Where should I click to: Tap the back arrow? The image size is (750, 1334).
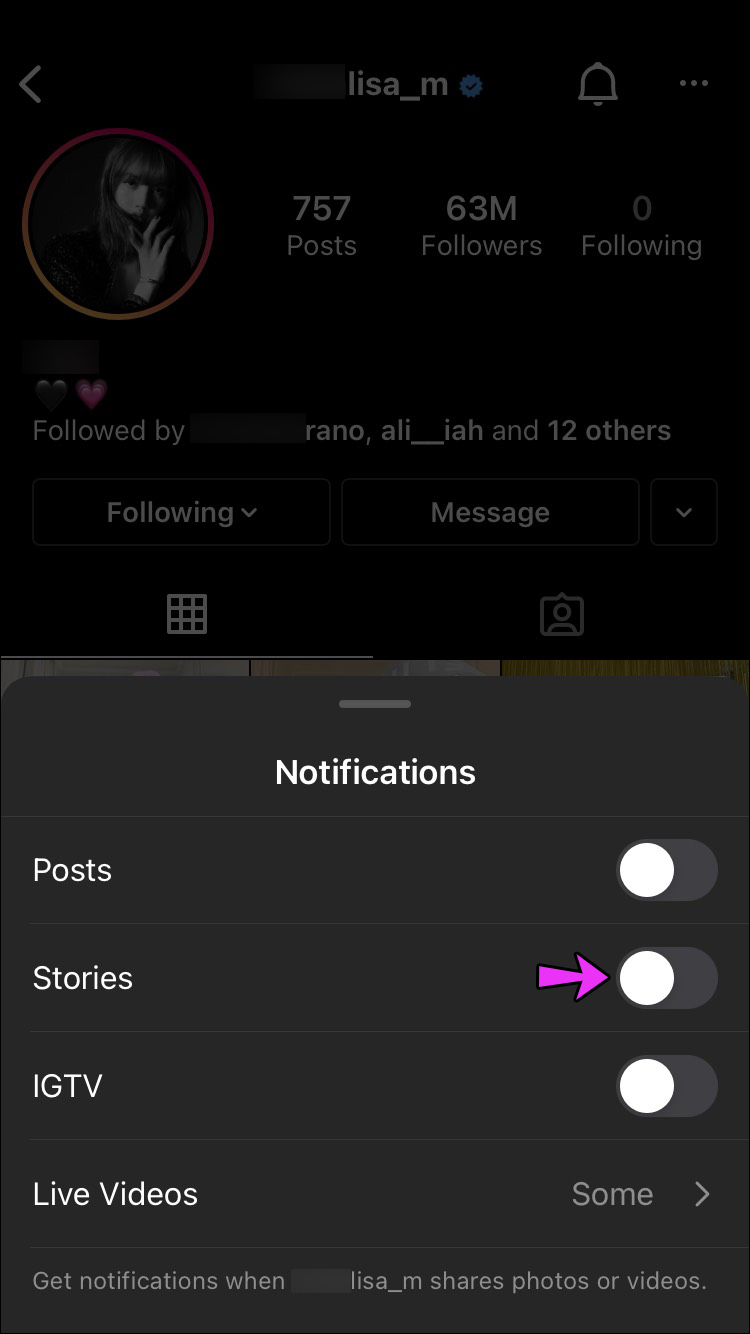(31, 85)
